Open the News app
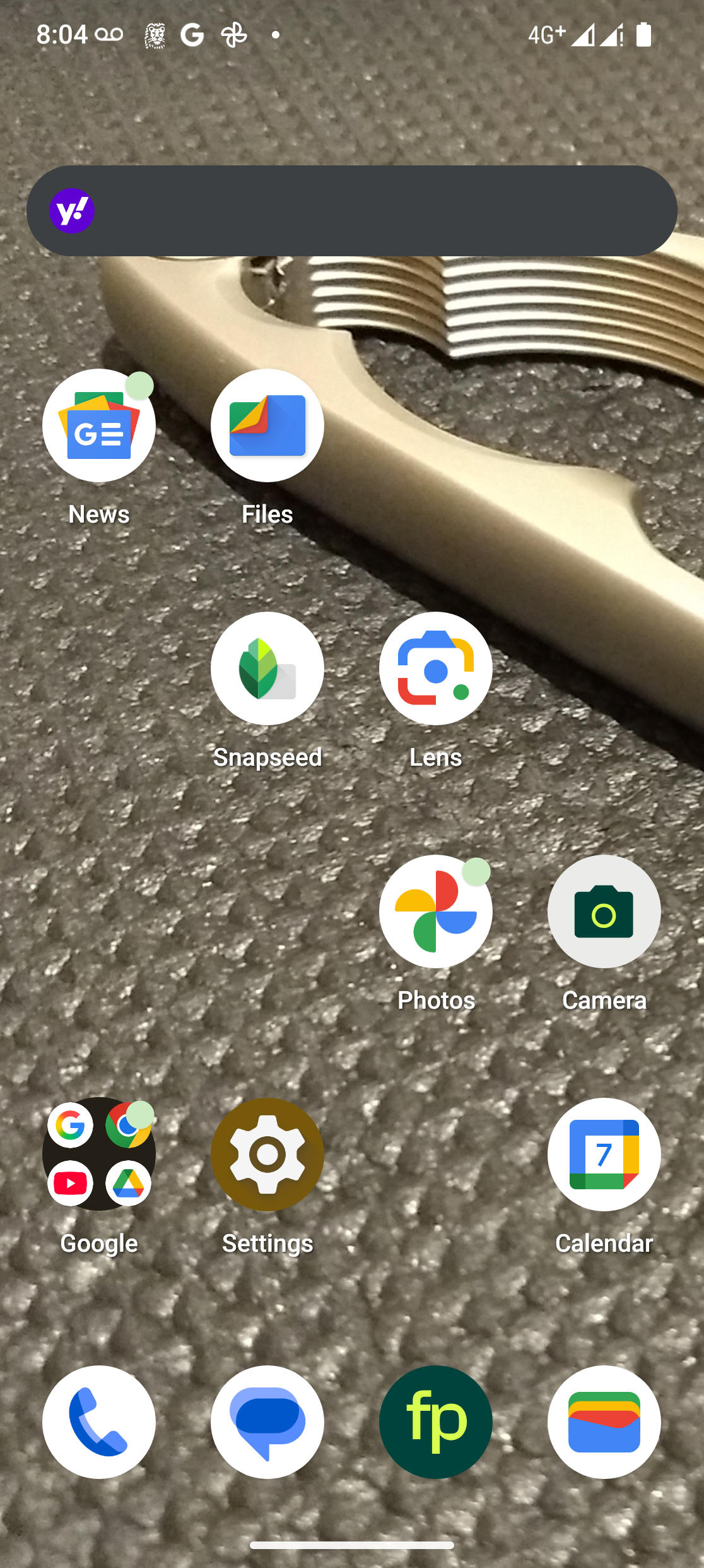Image resolution: width=704 pixels, height=1568 pixels. point(99,426)
